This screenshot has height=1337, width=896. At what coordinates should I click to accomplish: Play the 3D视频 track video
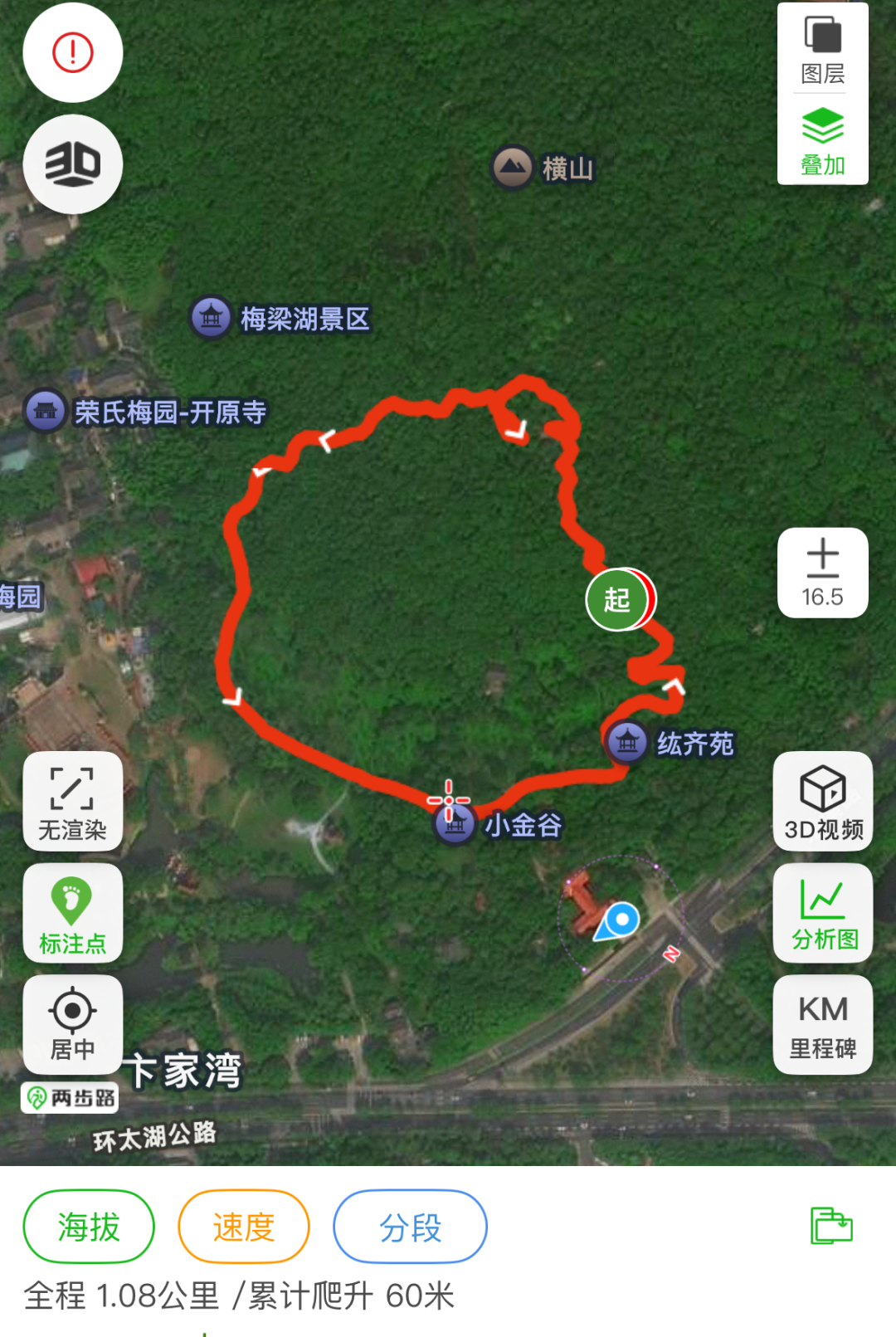(822, 801)
